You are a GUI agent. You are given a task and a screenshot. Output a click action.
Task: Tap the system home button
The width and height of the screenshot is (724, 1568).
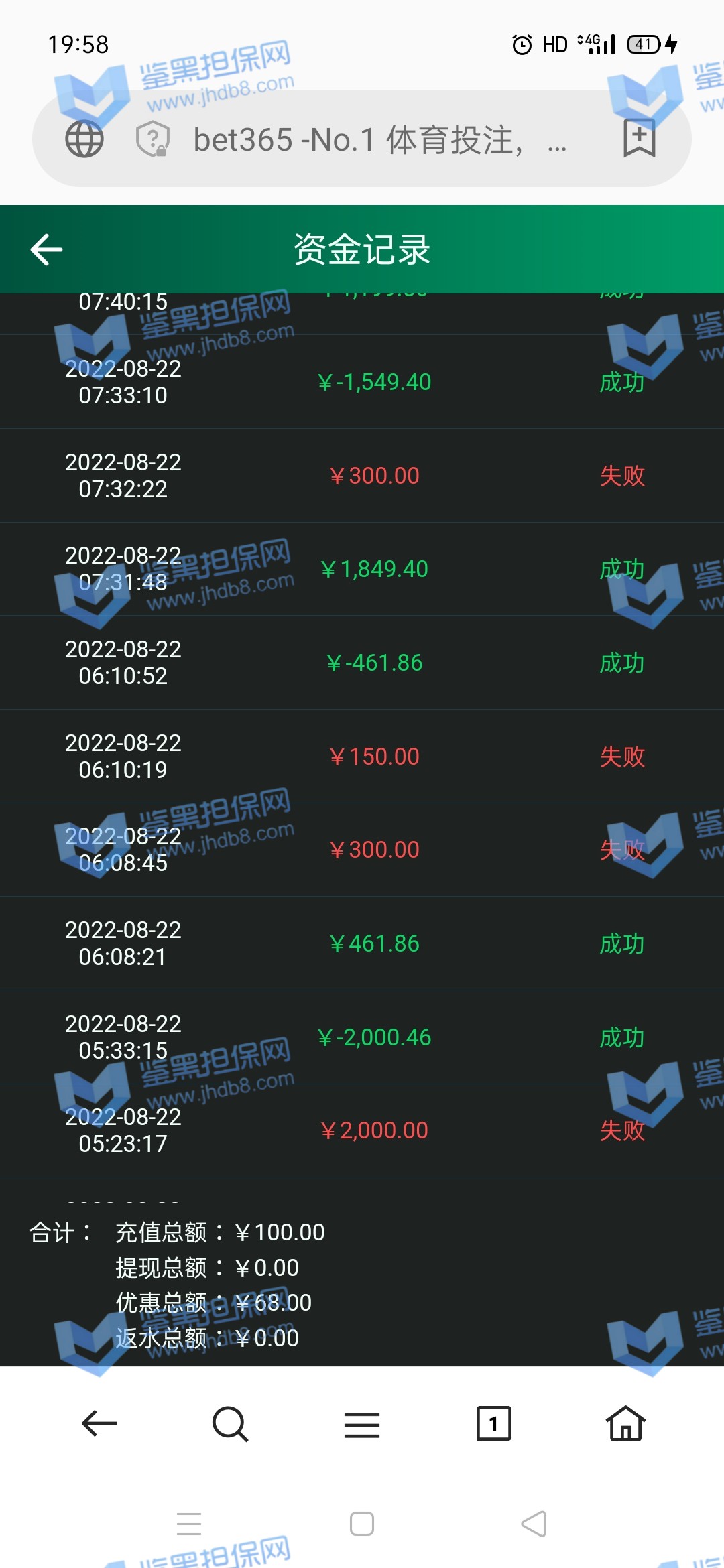362,1524
